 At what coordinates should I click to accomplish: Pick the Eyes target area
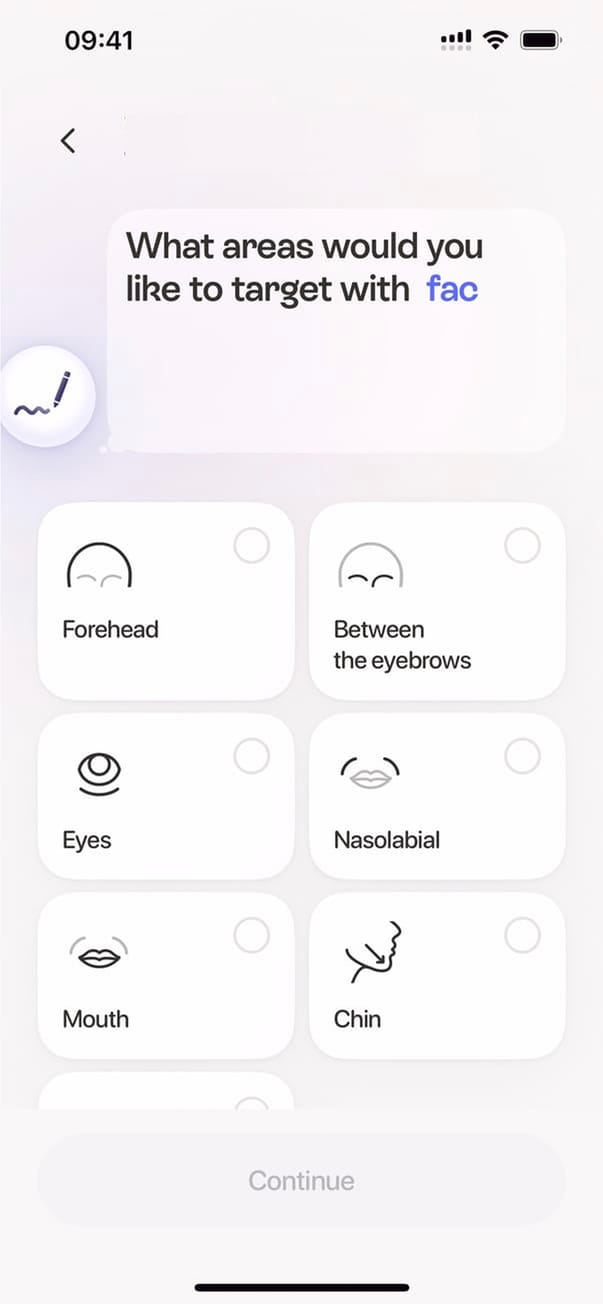pyautogui.click(x=166, y=796)
